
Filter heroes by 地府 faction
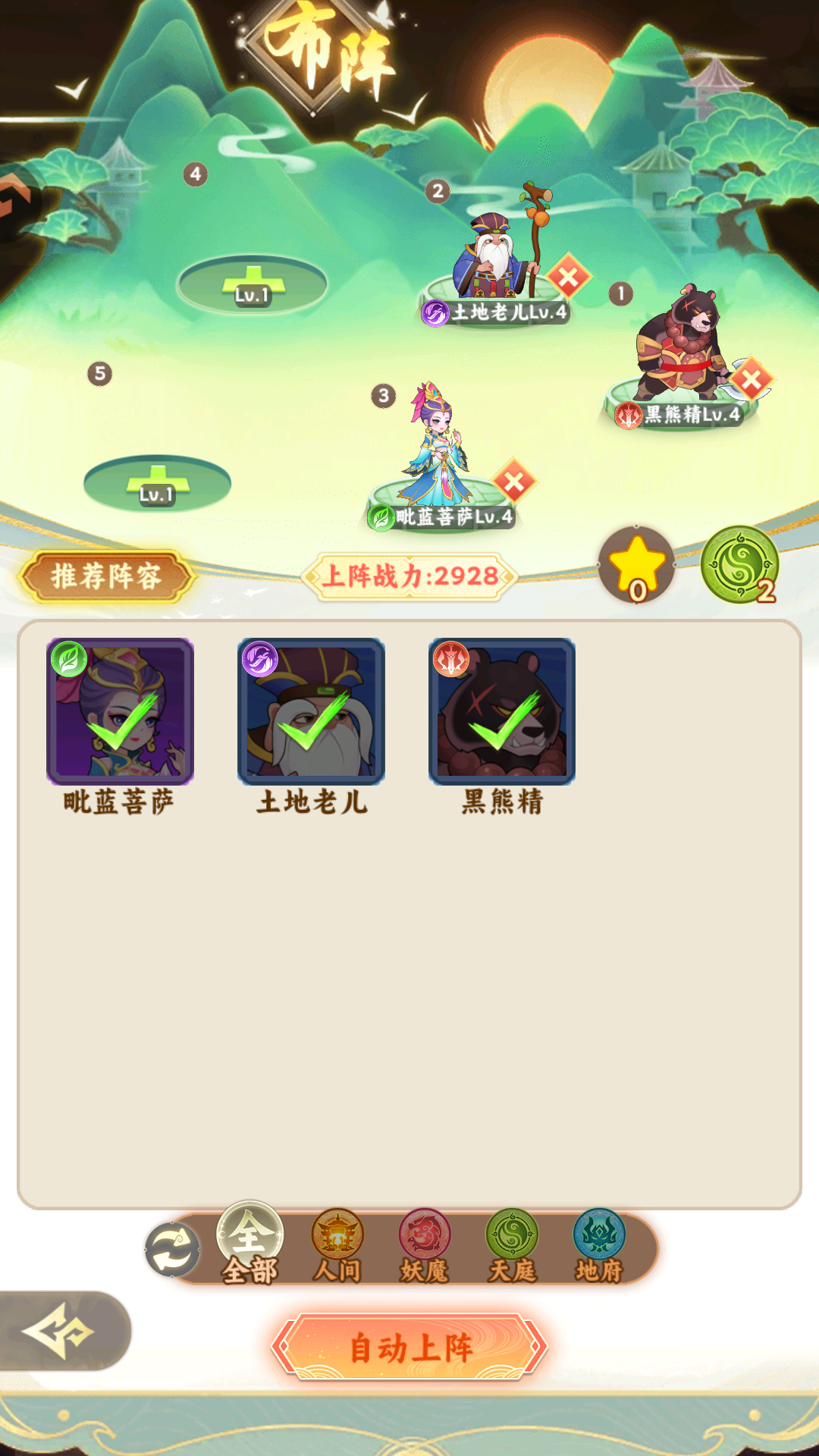click(599, 1245)
